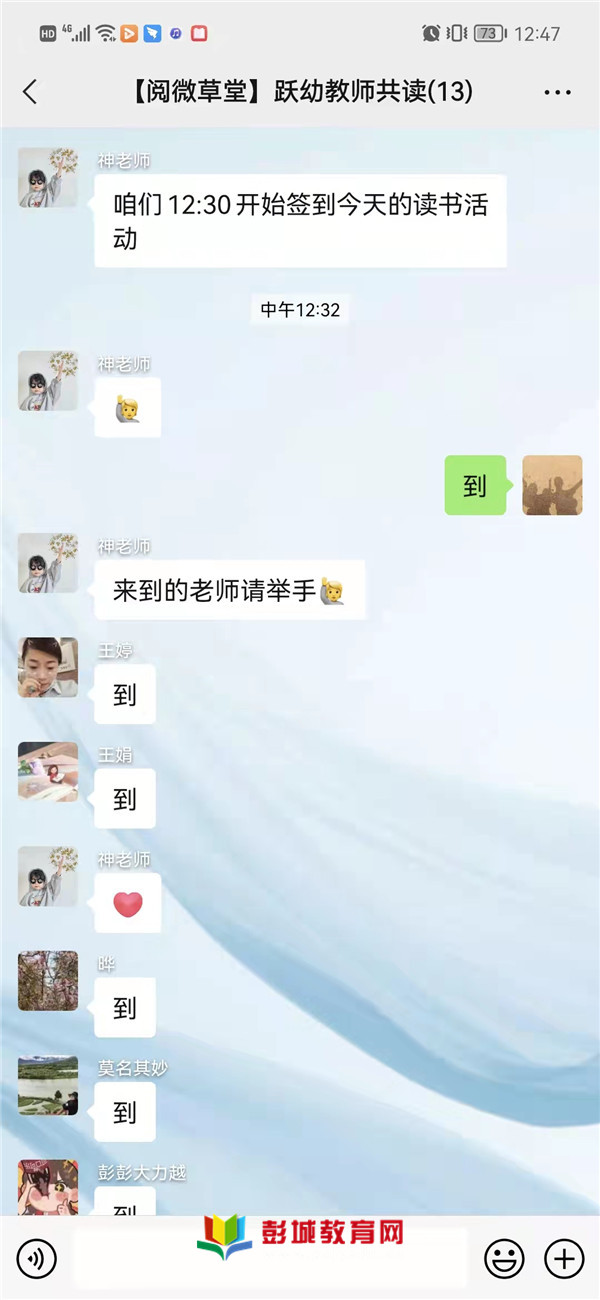The height and width of the screenshot is (1300, 600).
Task: Open 王娟's profile avatar
Action: [48, 771]
